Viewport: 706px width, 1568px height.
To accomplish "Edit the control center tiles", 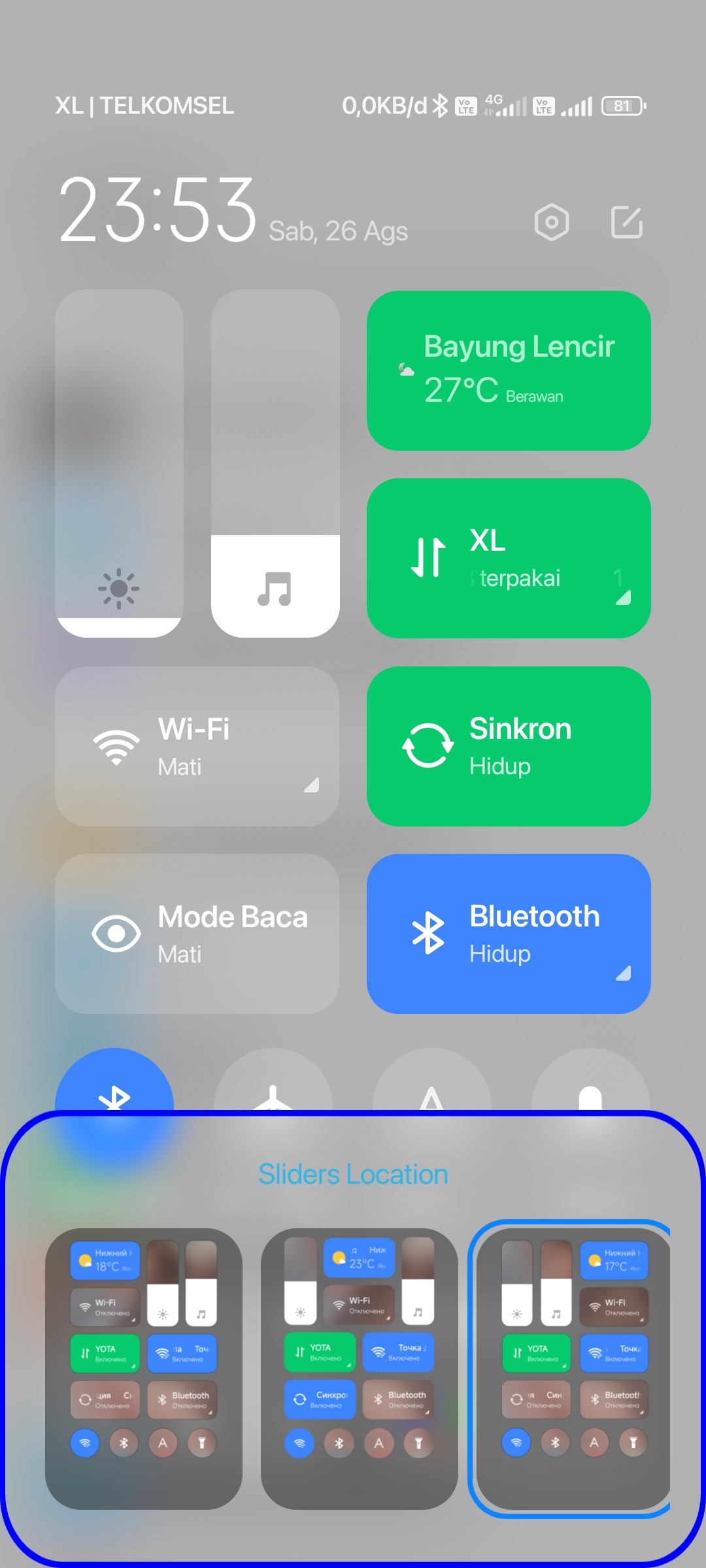I will (x=626, y=222).
